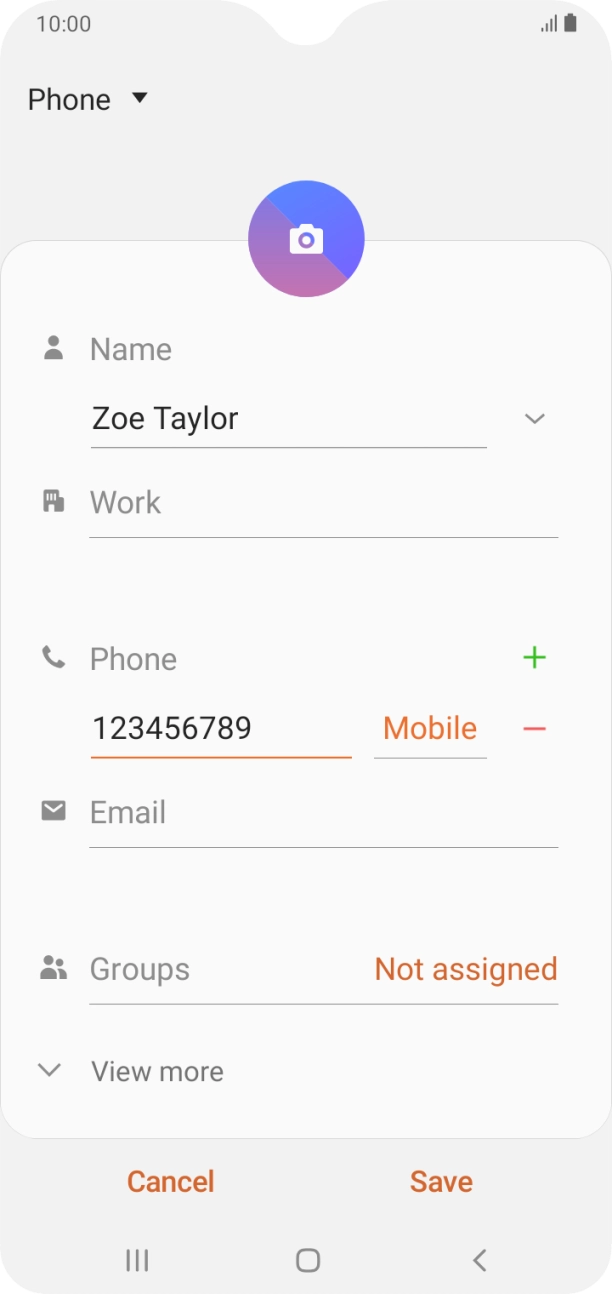Open the Phone storage location dropdown

88,99
